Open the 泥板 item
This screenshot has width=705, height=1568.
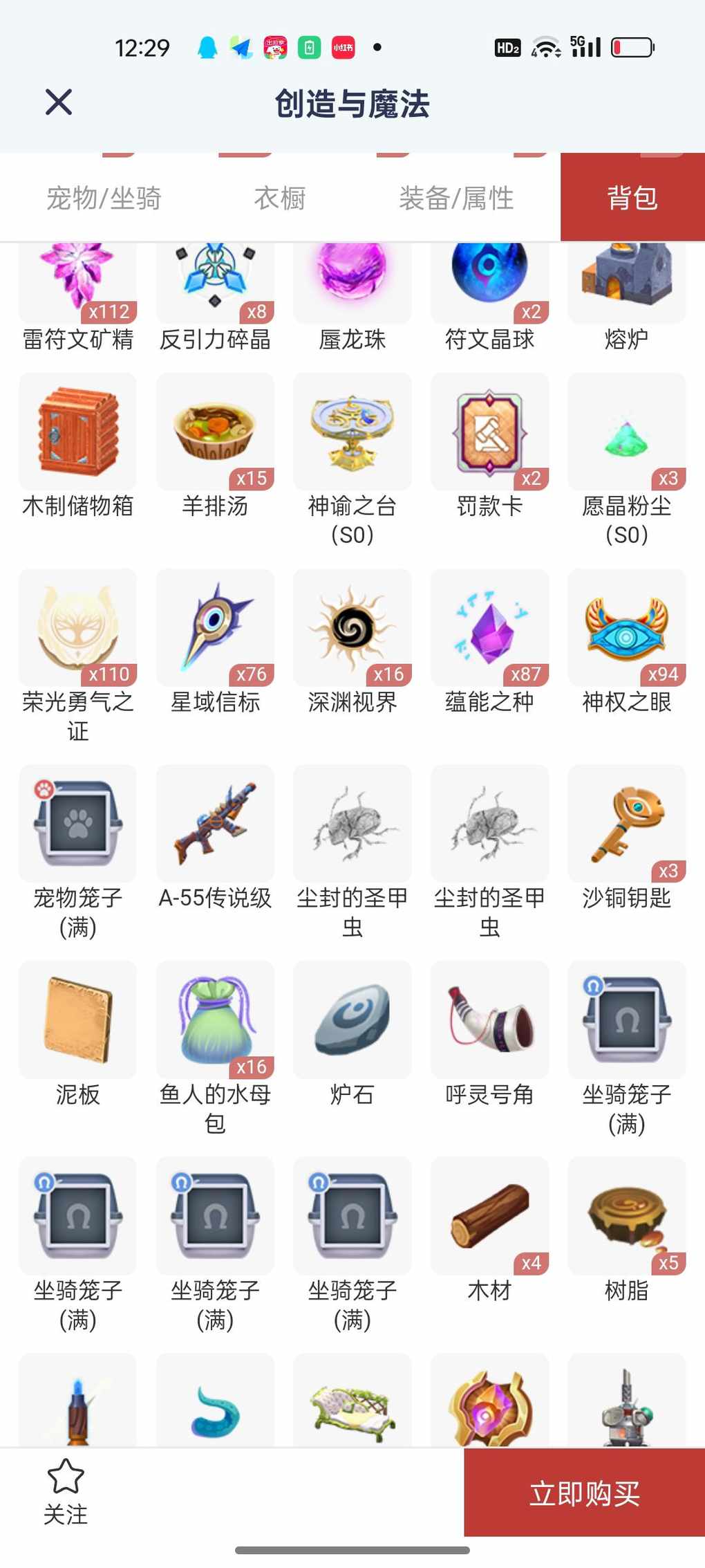point(77,1020)
